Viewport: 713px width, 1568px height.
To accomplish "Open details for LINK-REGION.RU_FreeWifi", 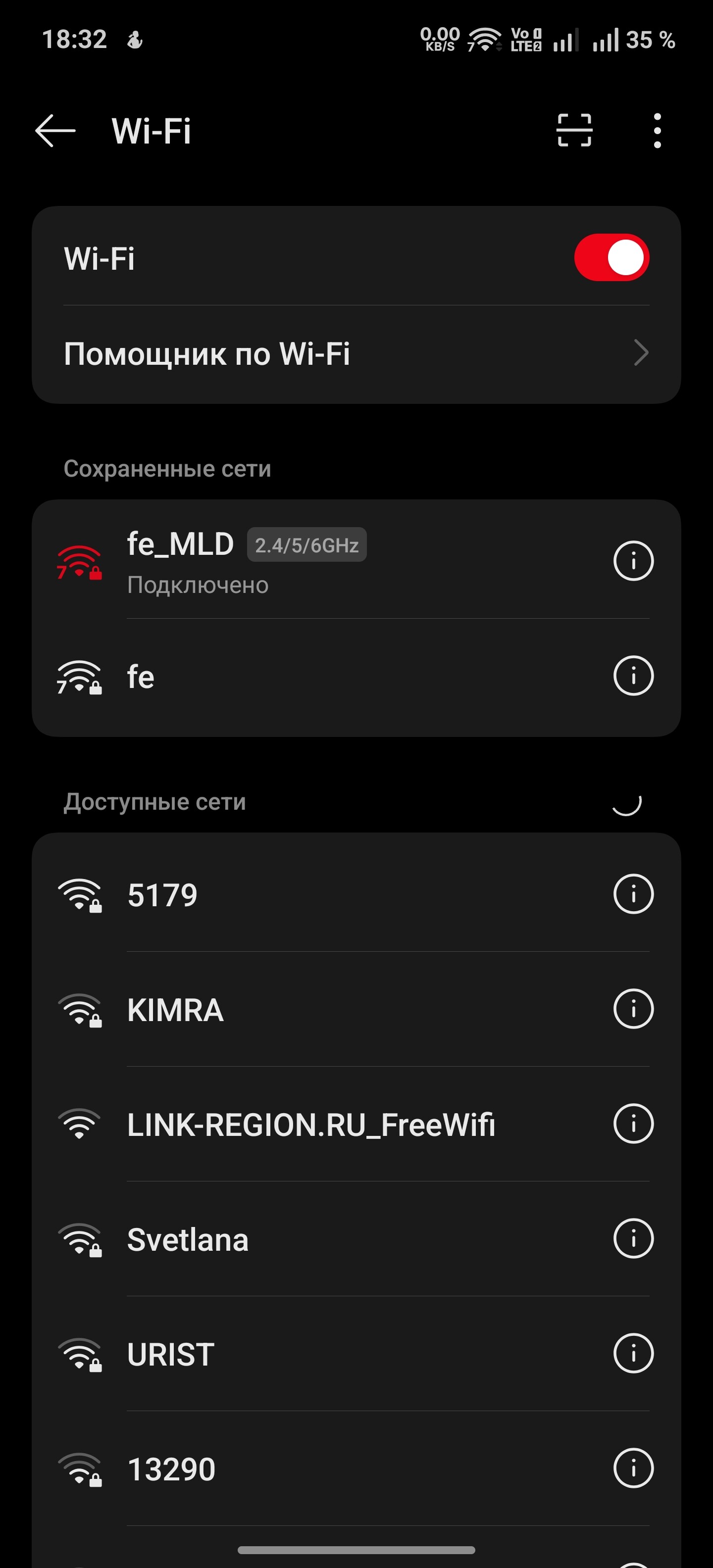I will click(x=633, y=1124).
